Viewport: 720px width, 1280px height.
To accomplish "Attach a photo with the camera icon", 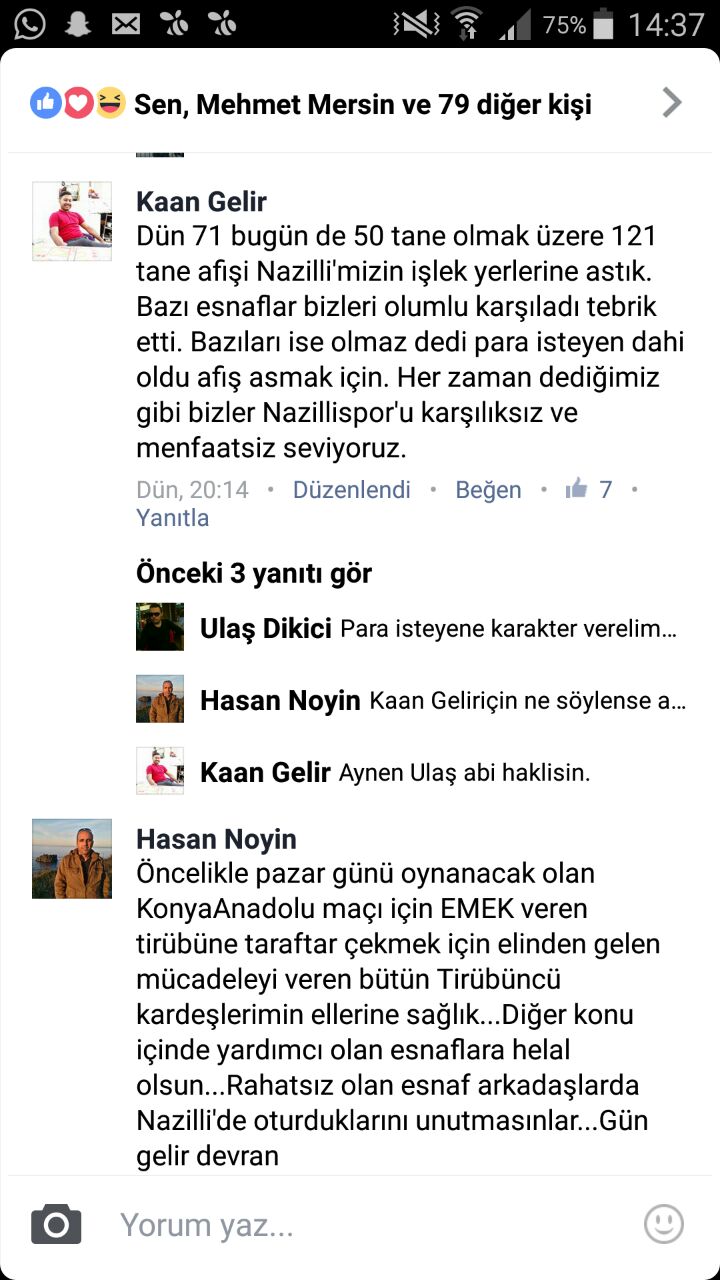I will point(56,1224).
